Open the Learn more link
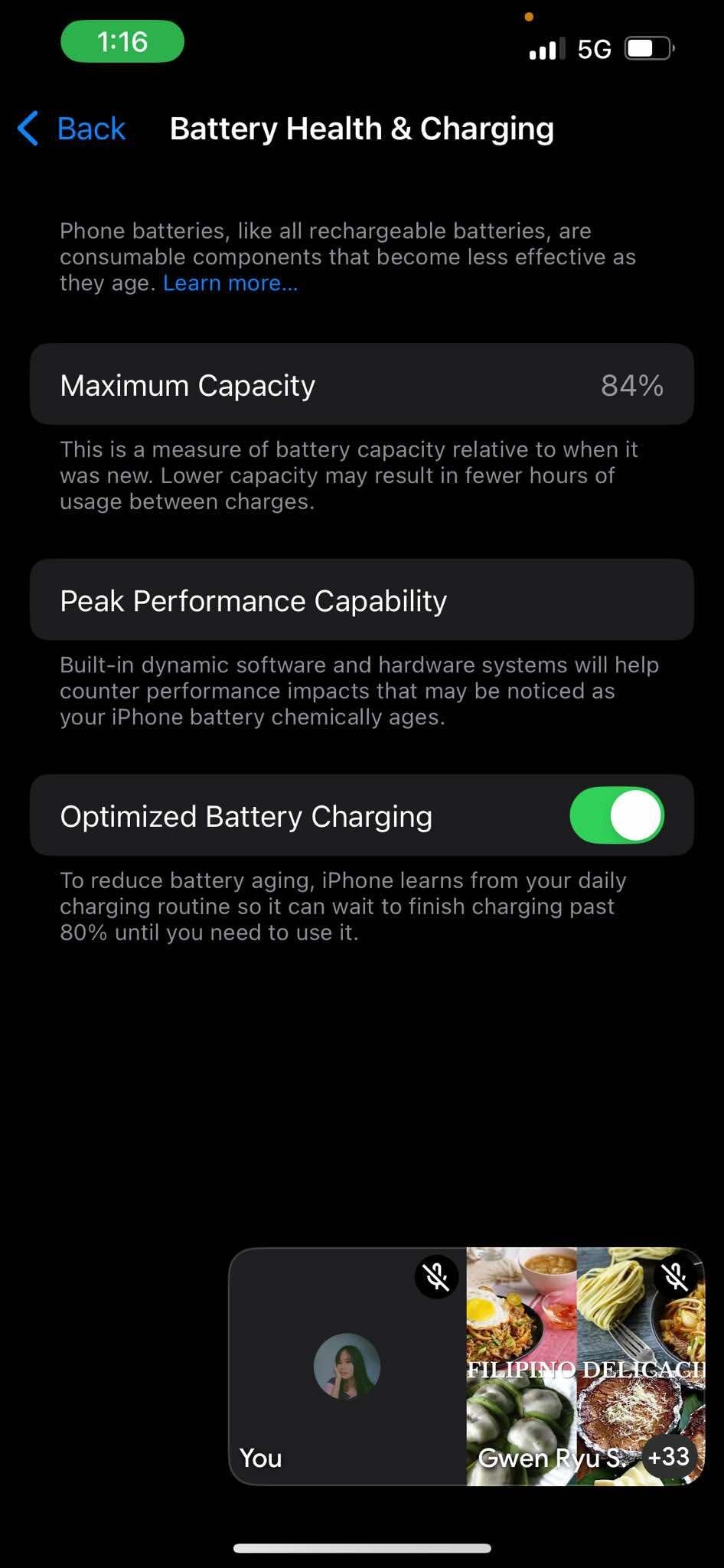 click(x=230, y=283)
